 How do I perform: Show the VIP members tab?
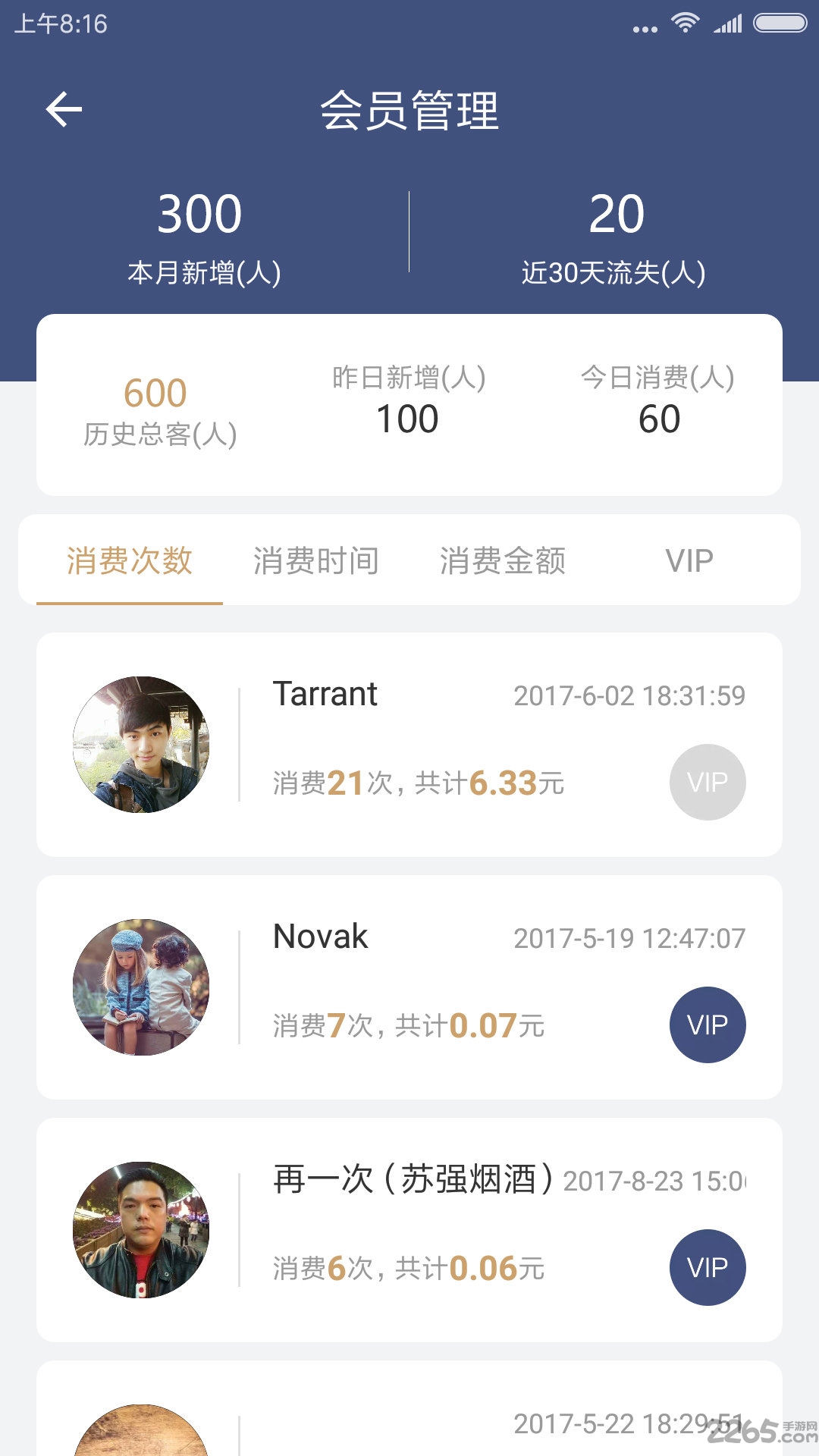pyautogui.click(x=689, y=561)
